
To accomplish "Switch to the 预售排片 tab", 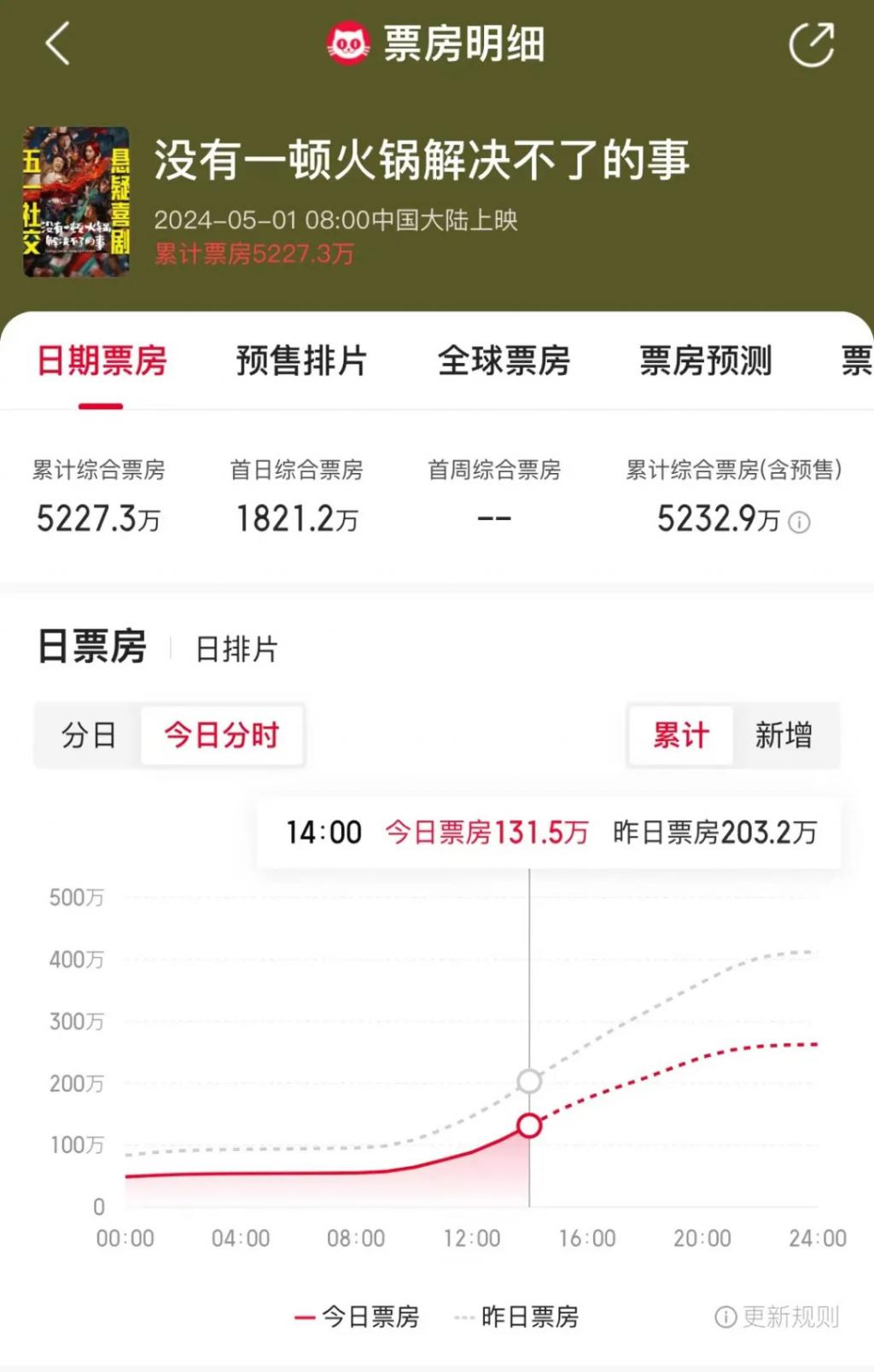I will (x=301, y=361).
